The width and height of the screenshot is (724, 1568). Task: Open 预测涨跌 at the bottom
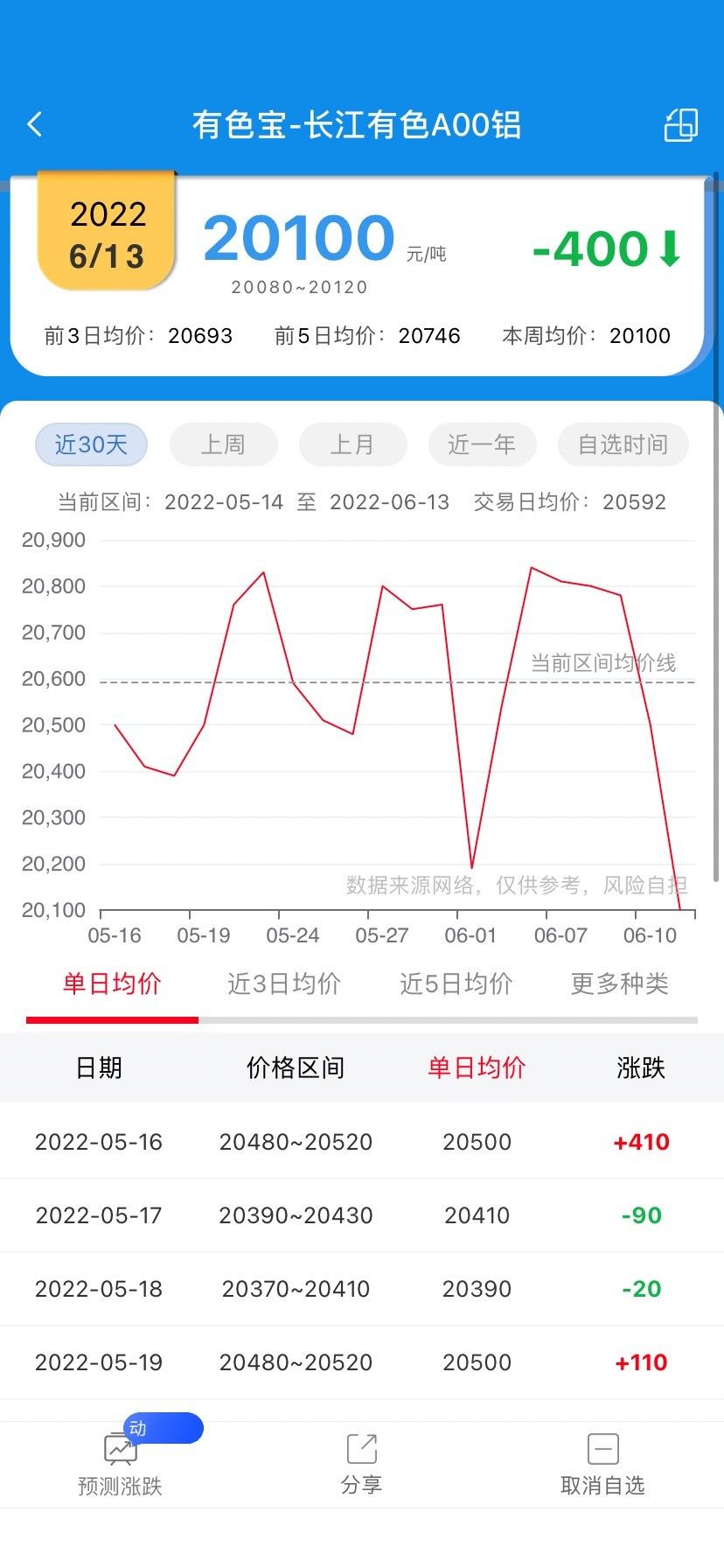[x=121, y=1463]
